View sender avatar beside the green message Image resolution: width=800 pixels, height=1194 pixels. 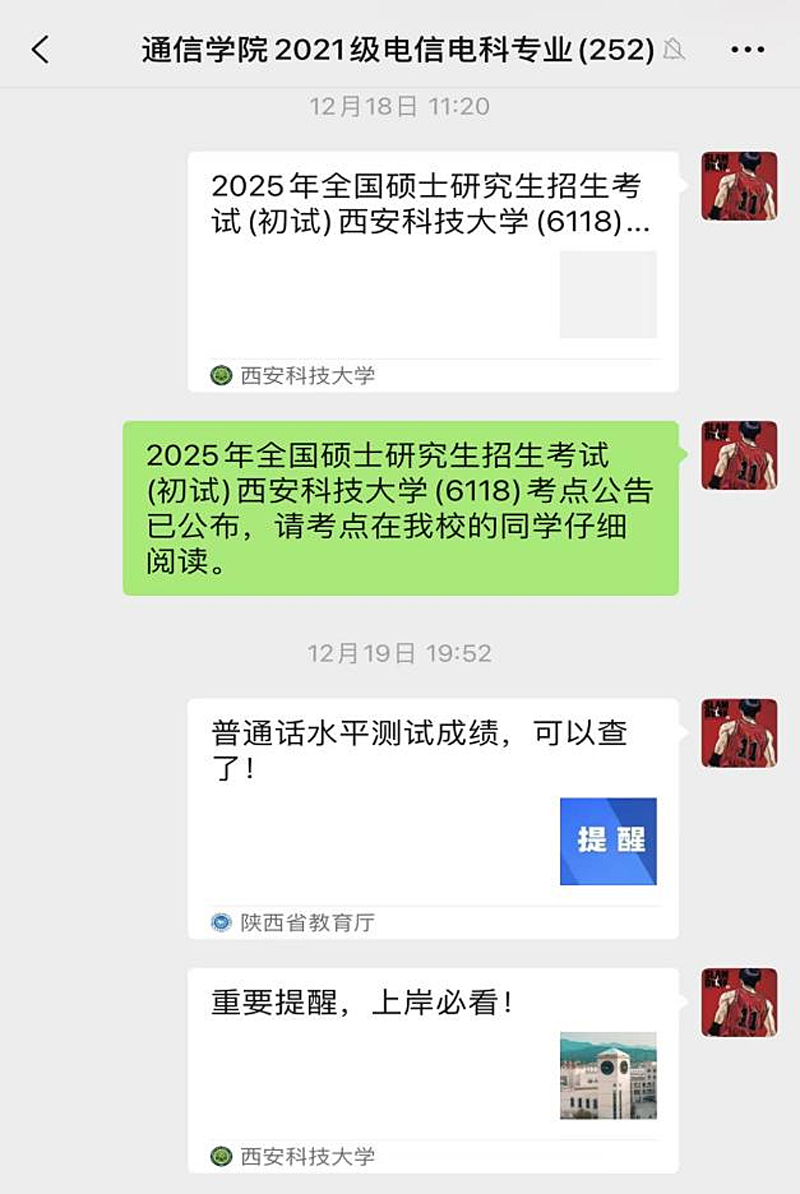point(739,455)
